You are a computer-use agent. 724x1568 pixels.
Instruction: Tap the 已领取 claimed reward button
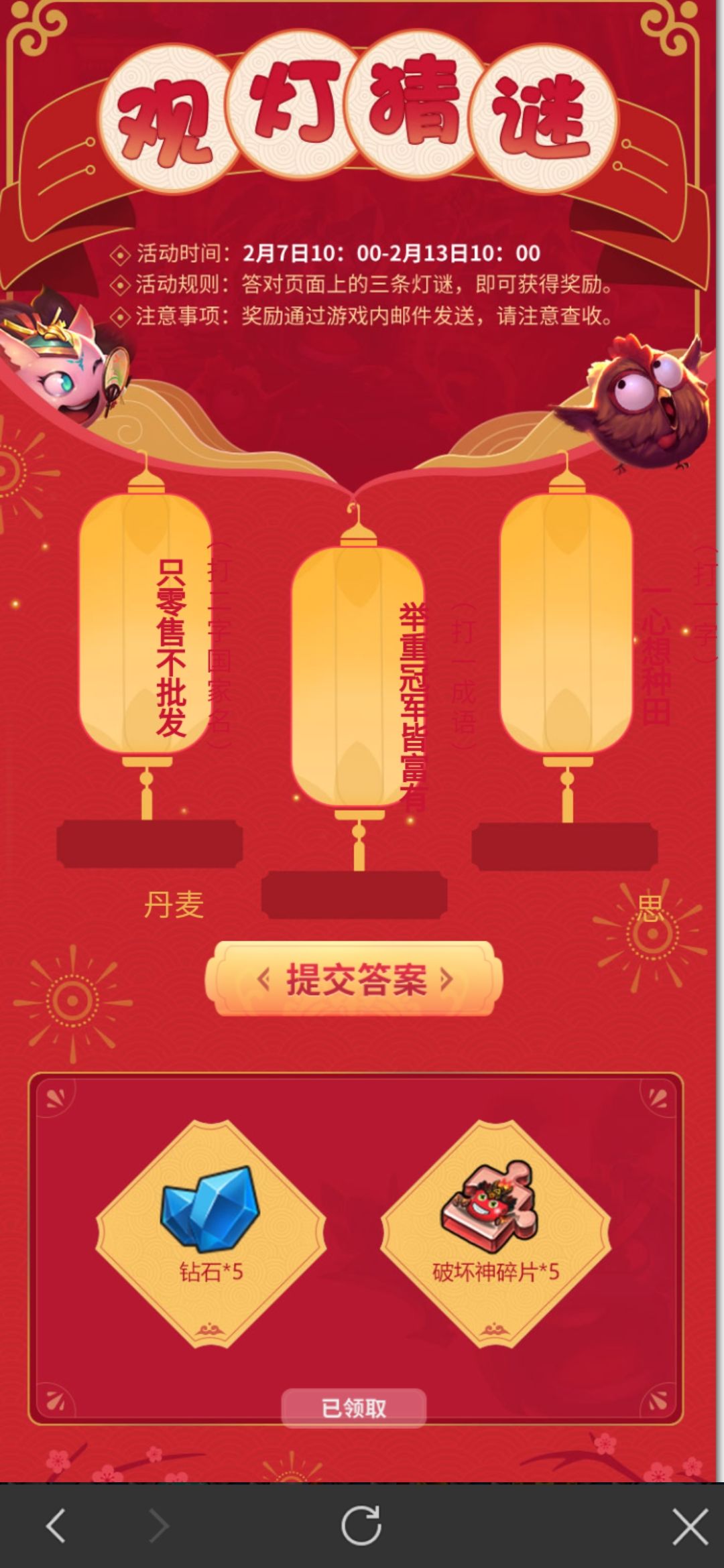coord(354,1408)
